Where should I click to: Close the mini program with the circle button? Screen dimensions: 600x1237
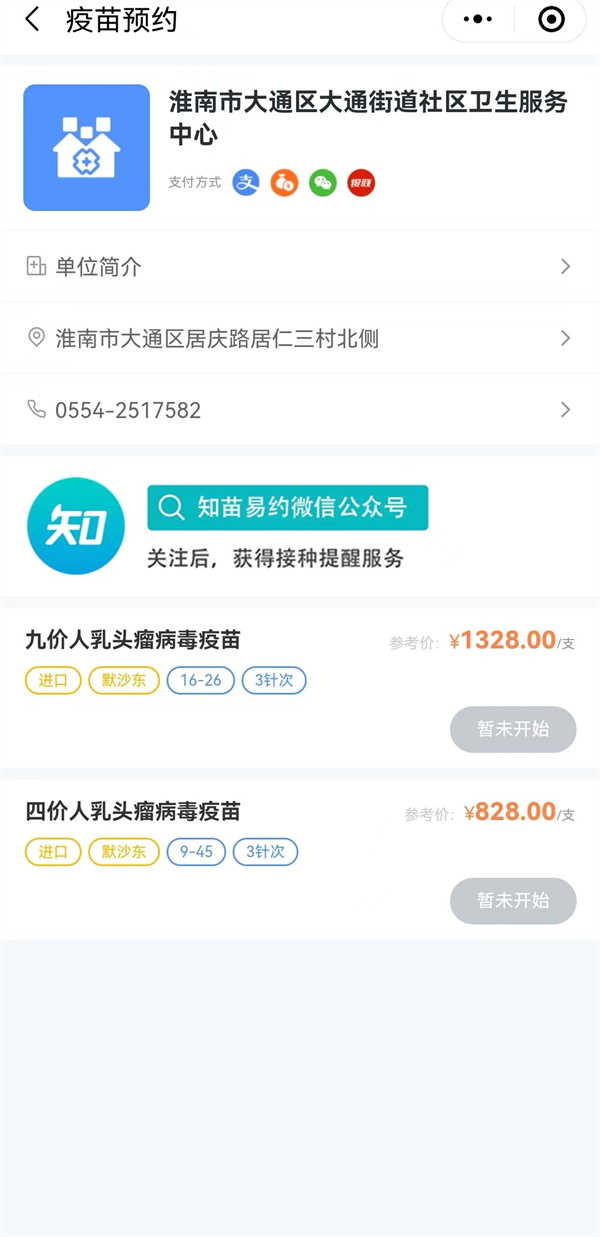pyautogui.click(x=551, y=19)
